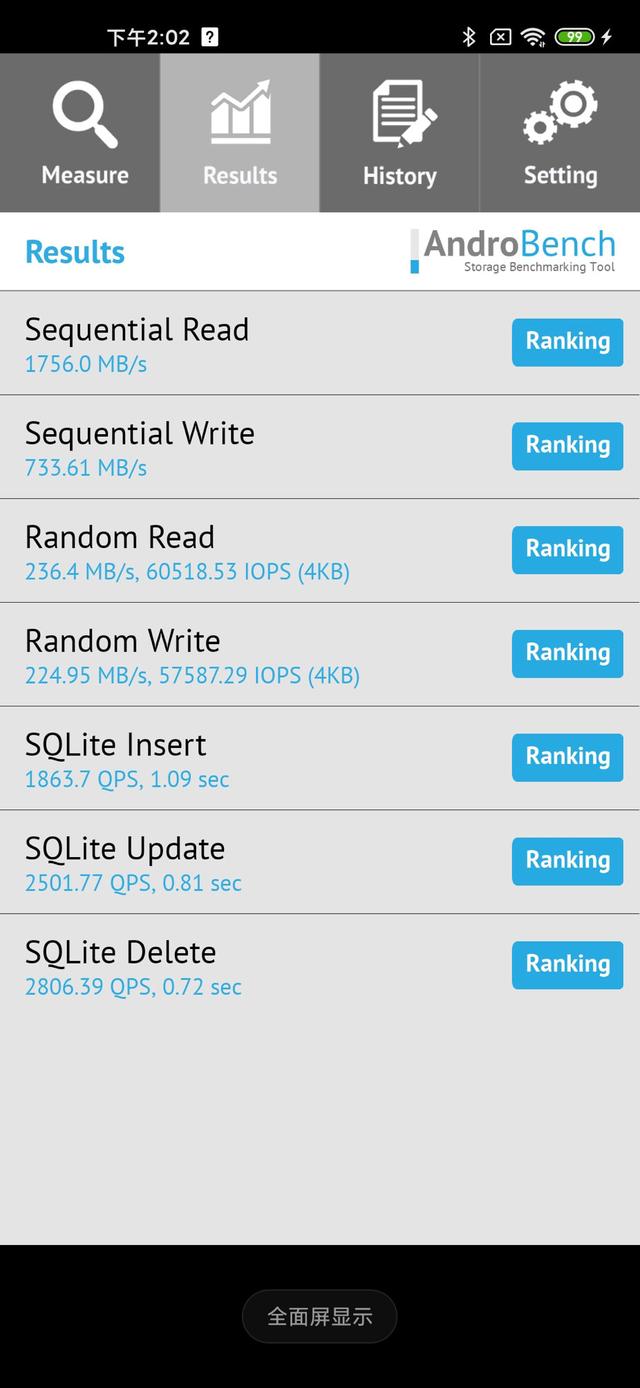Select the Results tab
This screenshot has width=640, height=1388.
click(240, 133)
